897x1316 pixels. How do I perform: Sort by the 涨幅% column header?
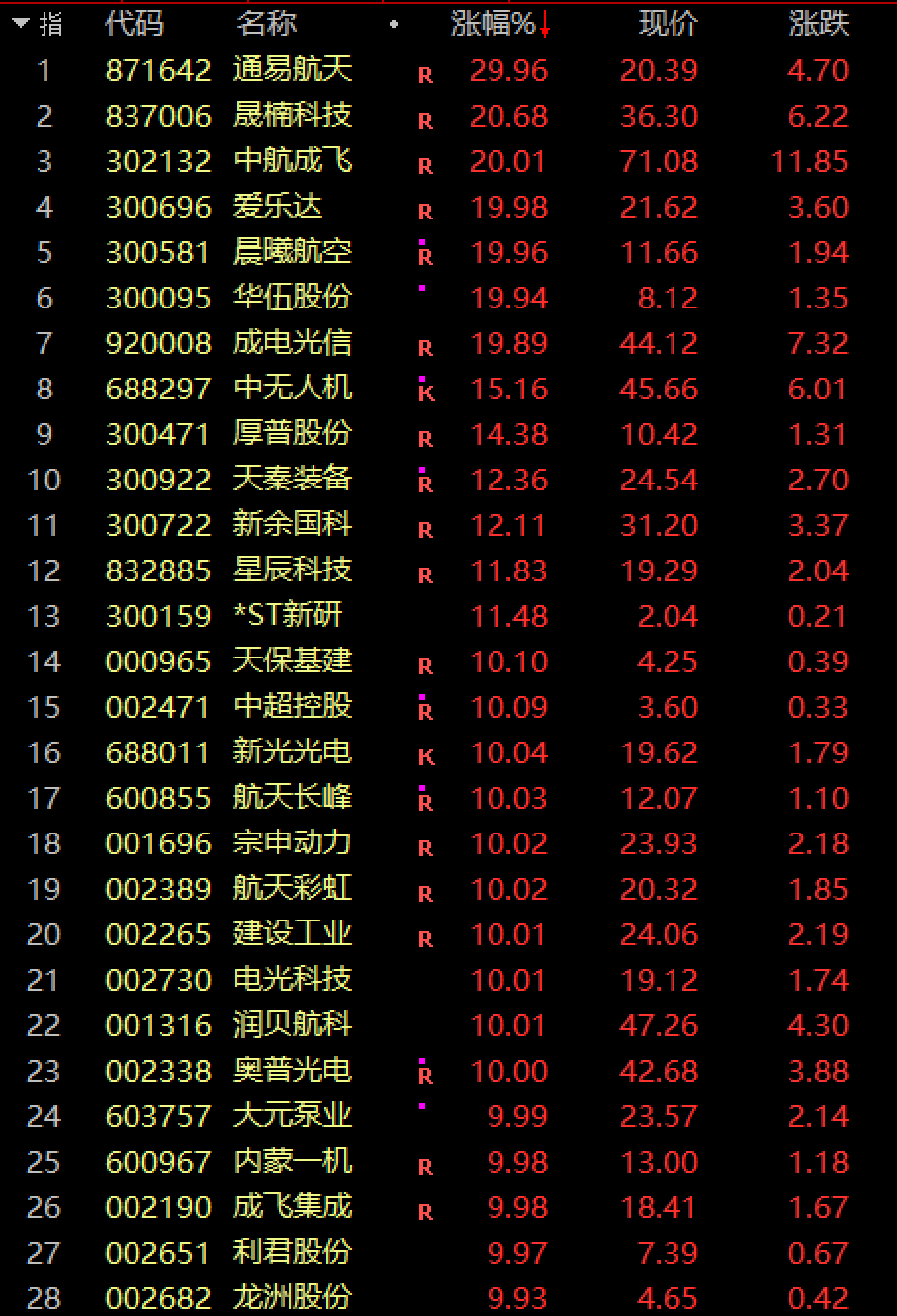(493, 24)
